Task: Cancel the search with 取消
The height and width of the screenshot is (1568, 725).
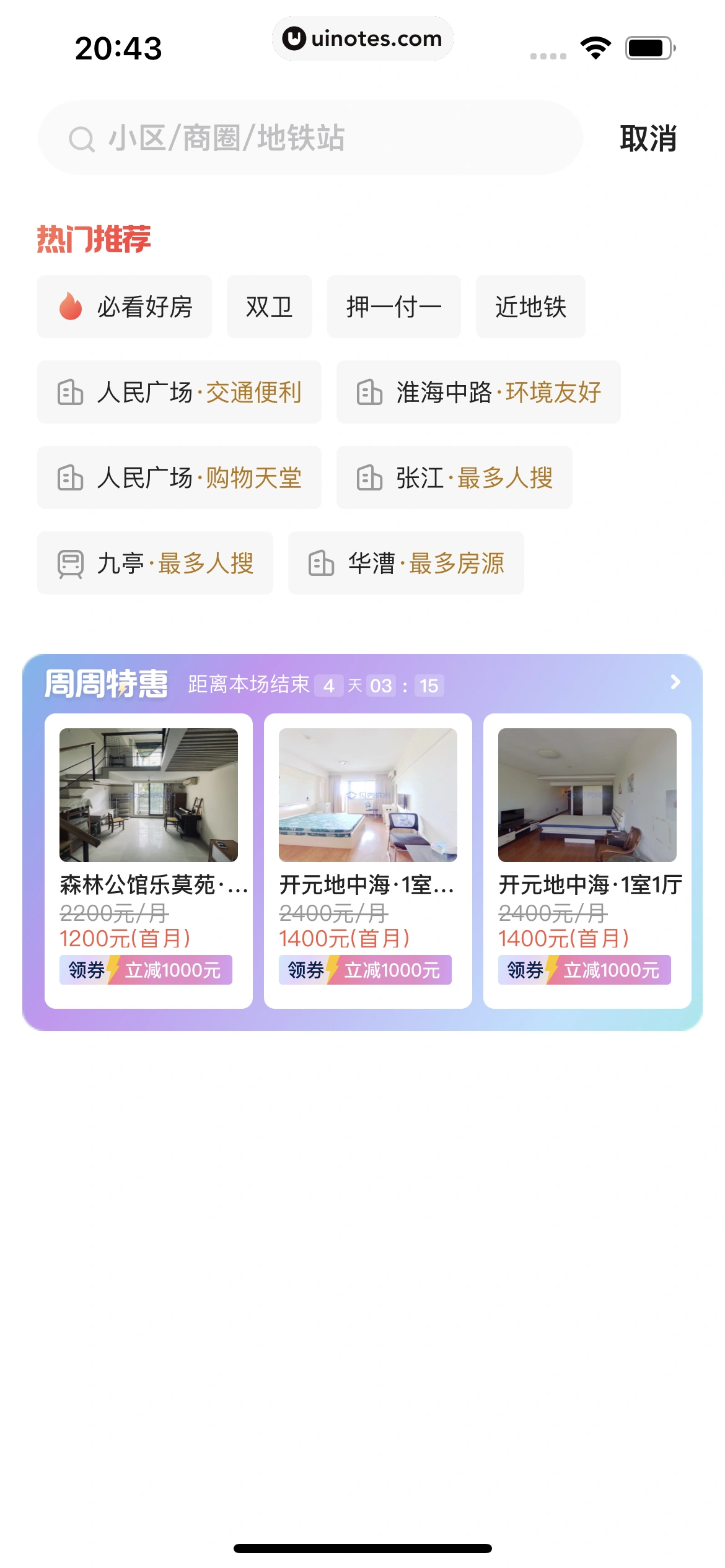Action: (x=648, y=137)
